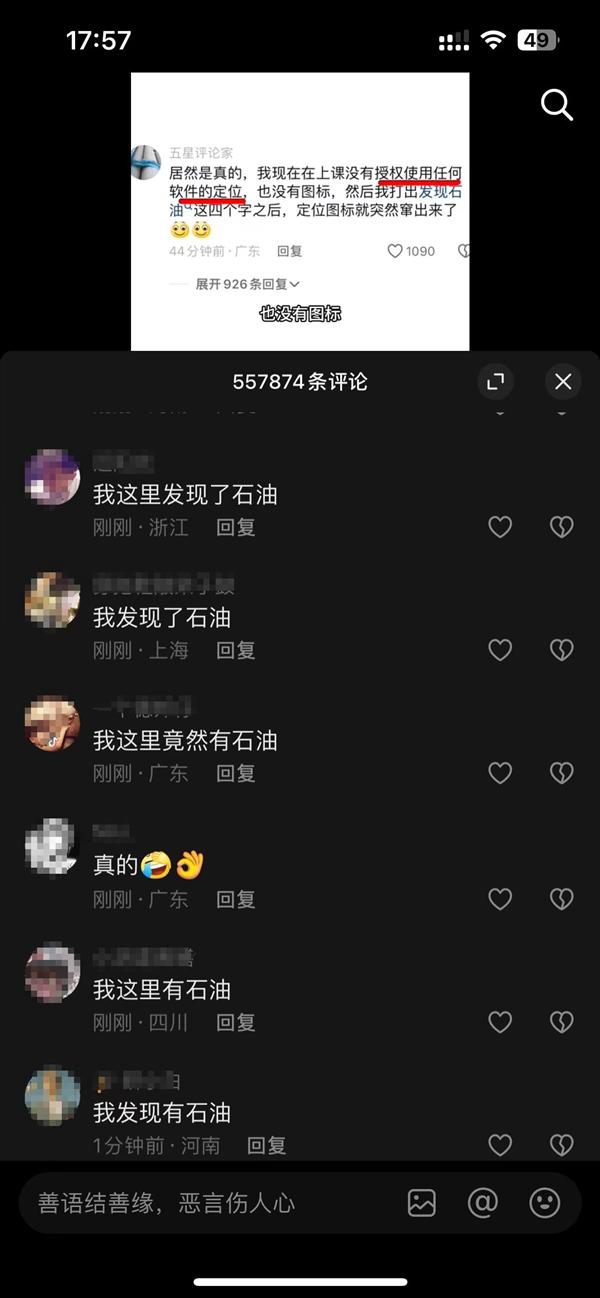
Task: Reply to the comment from 上海
Action: coord(236,650)
